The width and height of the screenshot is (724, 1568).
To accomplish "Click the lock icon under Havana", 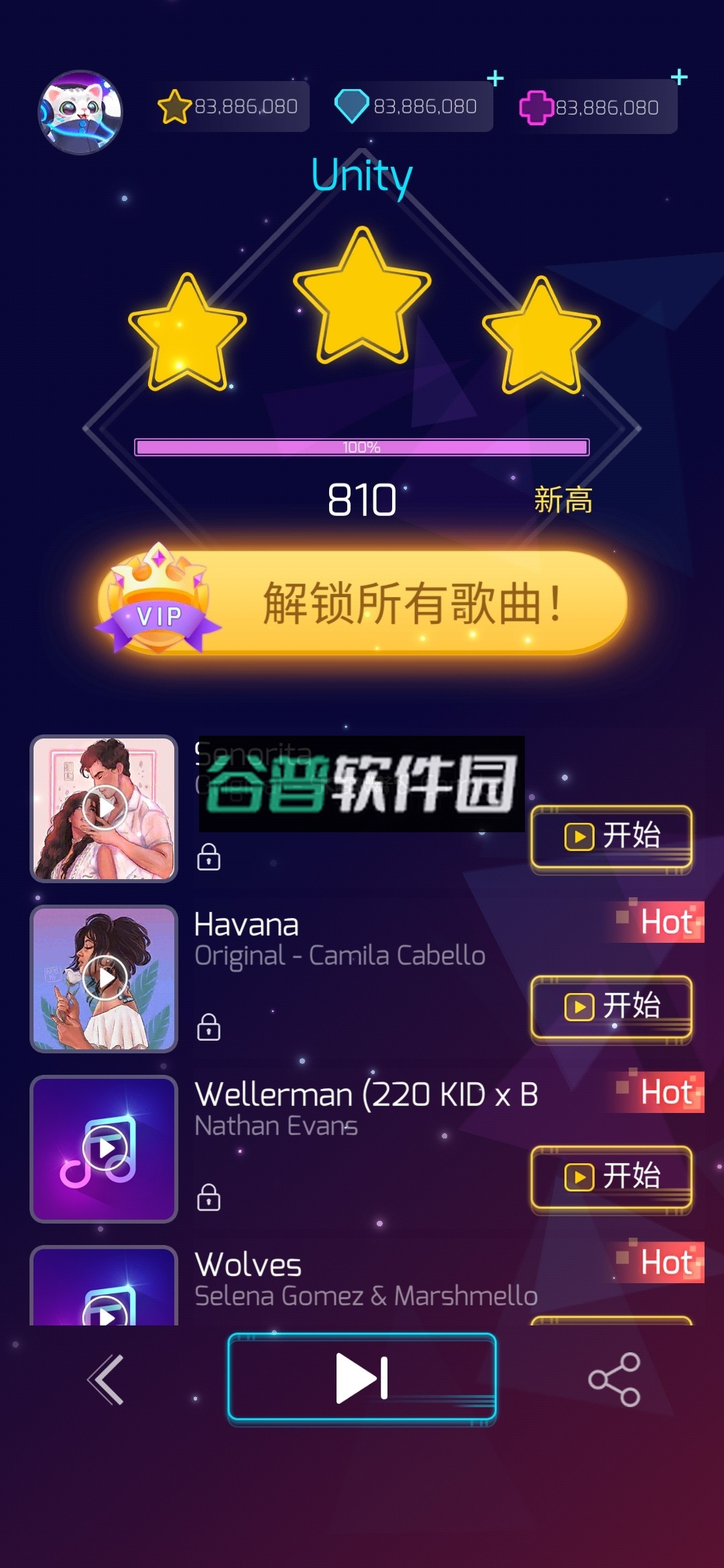I will point(208,1027).
